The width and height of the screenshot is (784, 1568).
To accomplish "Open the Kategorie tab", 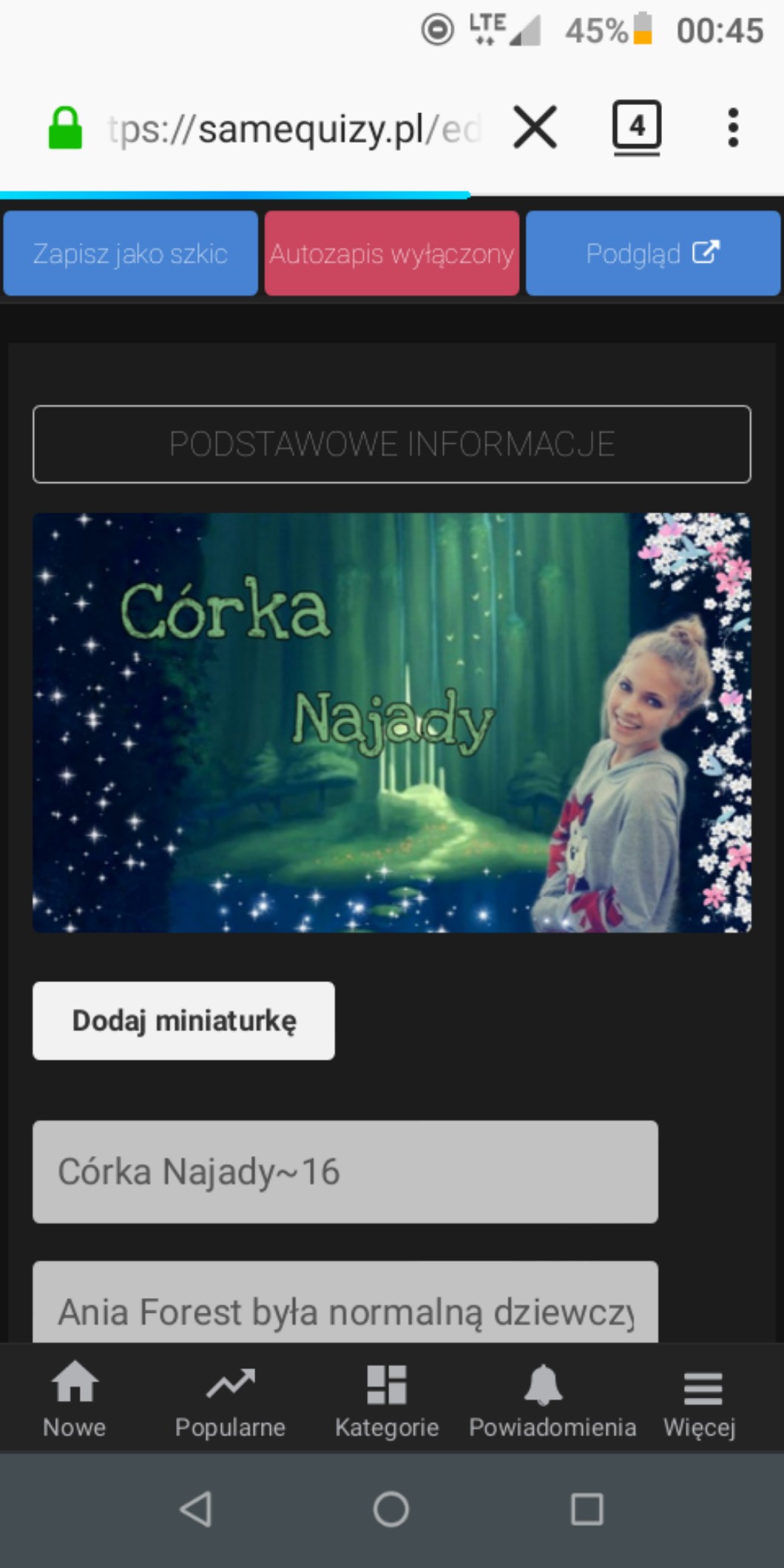I will point(387,1399).
